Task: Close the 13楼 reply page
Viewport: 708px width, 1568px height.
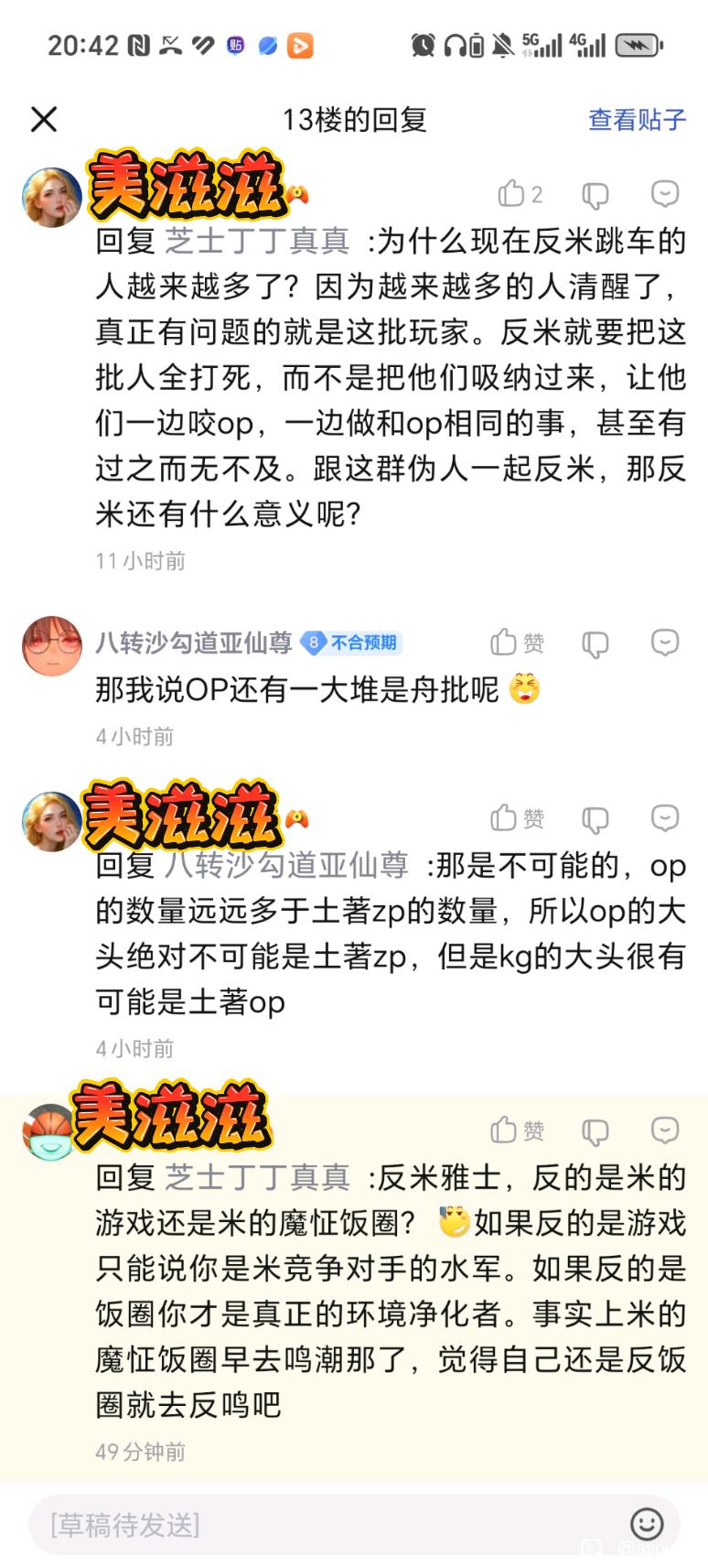Action: point(44,119)
